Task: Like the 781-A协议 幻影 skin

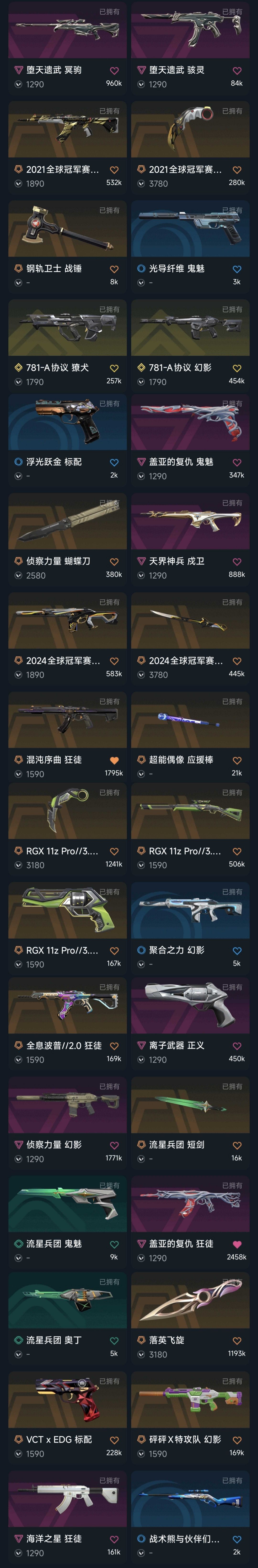Action: (237, 368)
